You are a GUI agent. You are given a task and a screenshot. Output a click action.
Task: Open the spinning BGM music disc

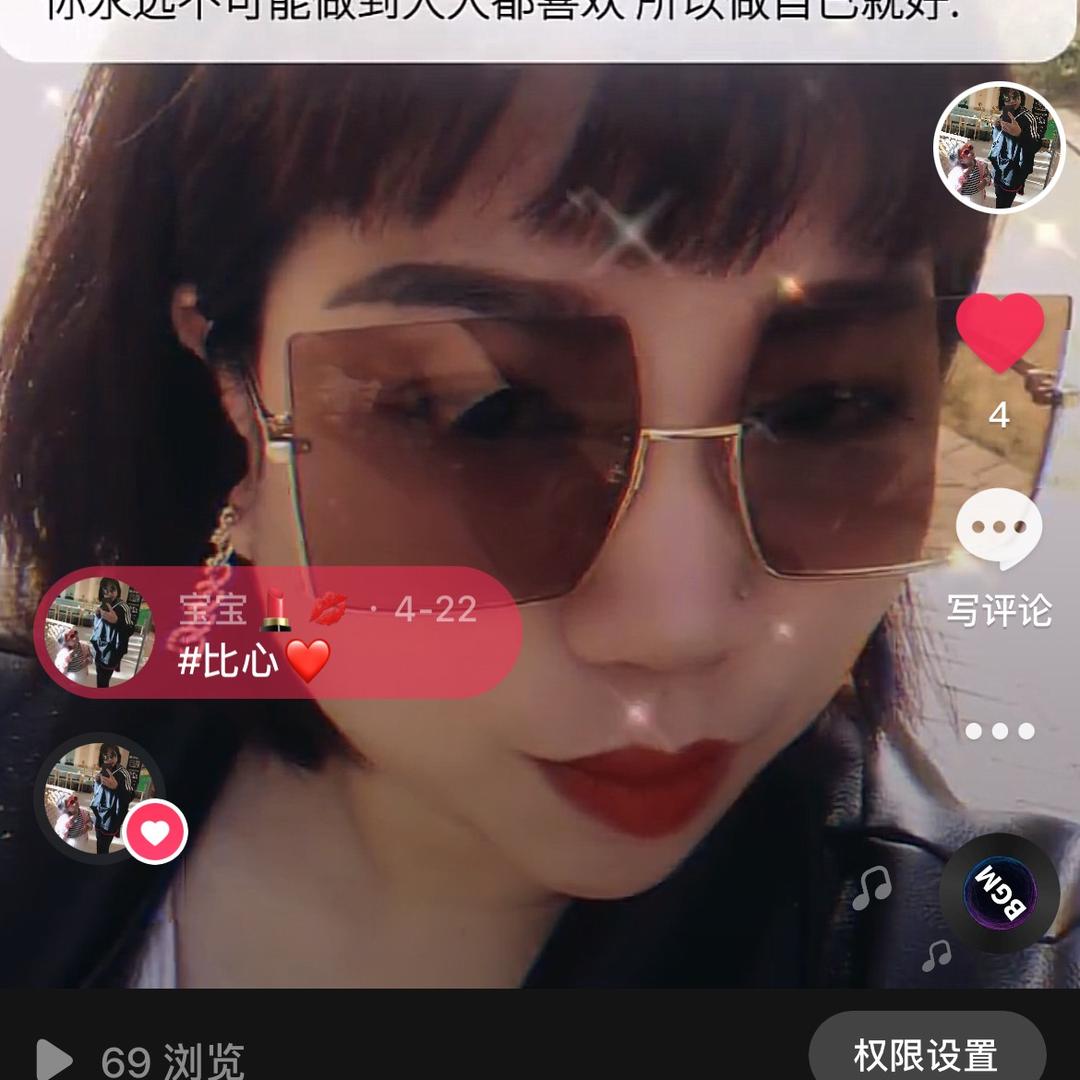click(x=999, y=893)
